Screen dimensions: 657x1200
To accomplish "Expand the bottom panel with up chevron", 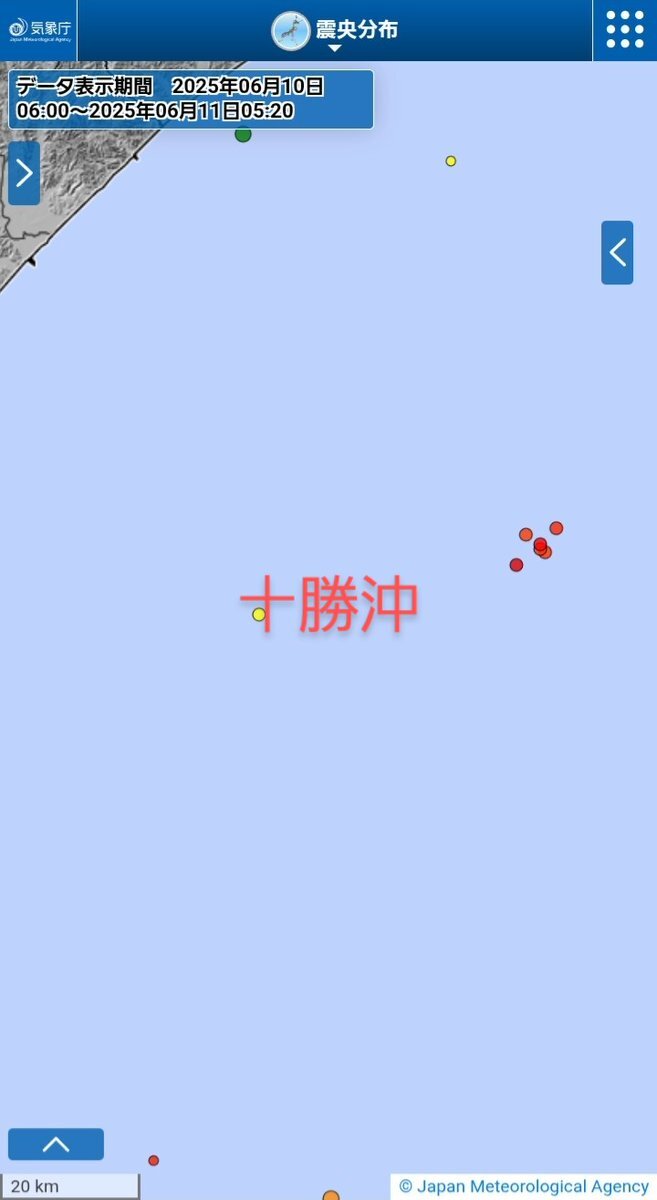I will pos(56,1144).
